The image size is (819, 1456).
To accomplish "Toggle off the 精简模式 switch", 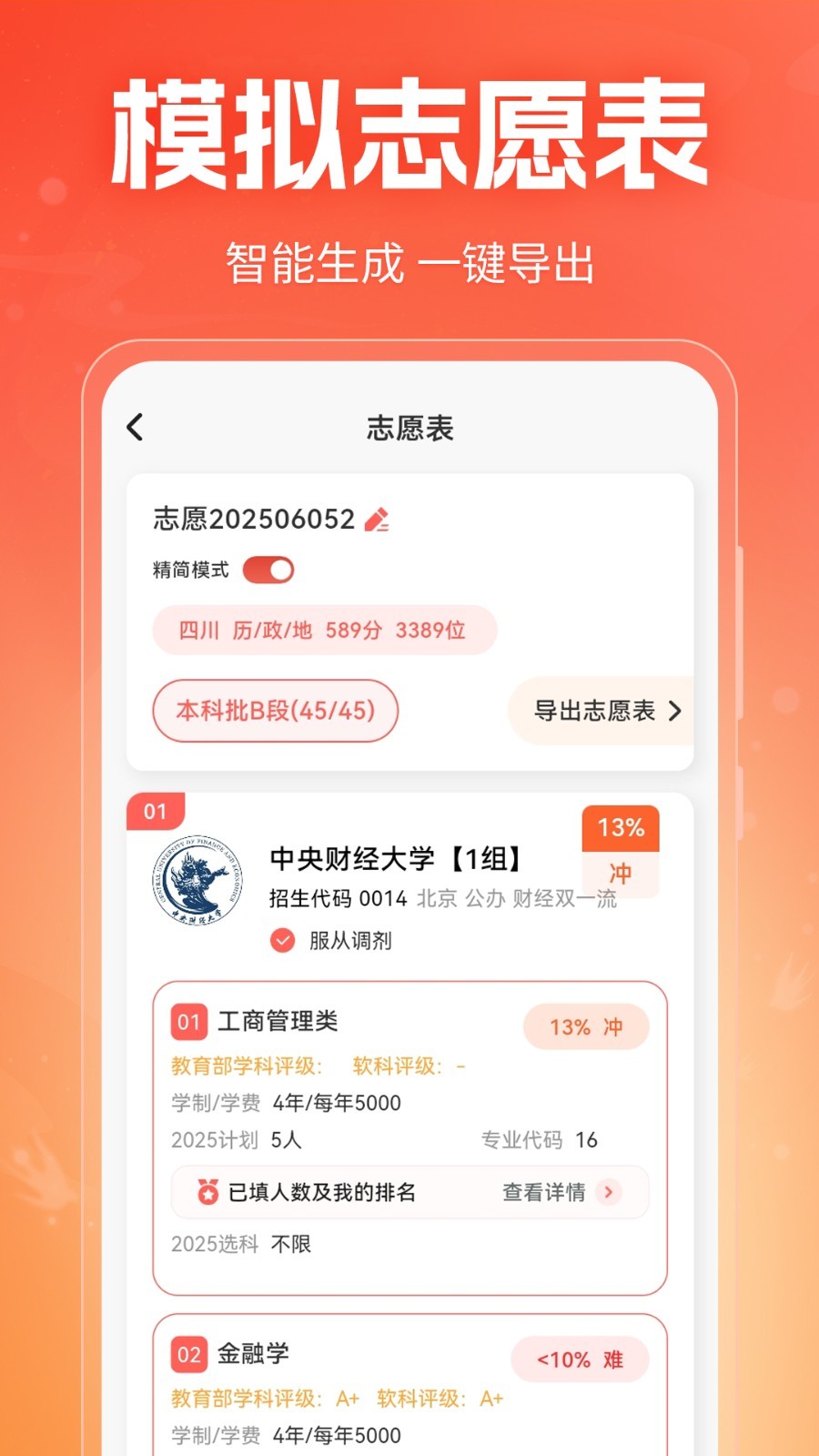I will pos(269,569).
